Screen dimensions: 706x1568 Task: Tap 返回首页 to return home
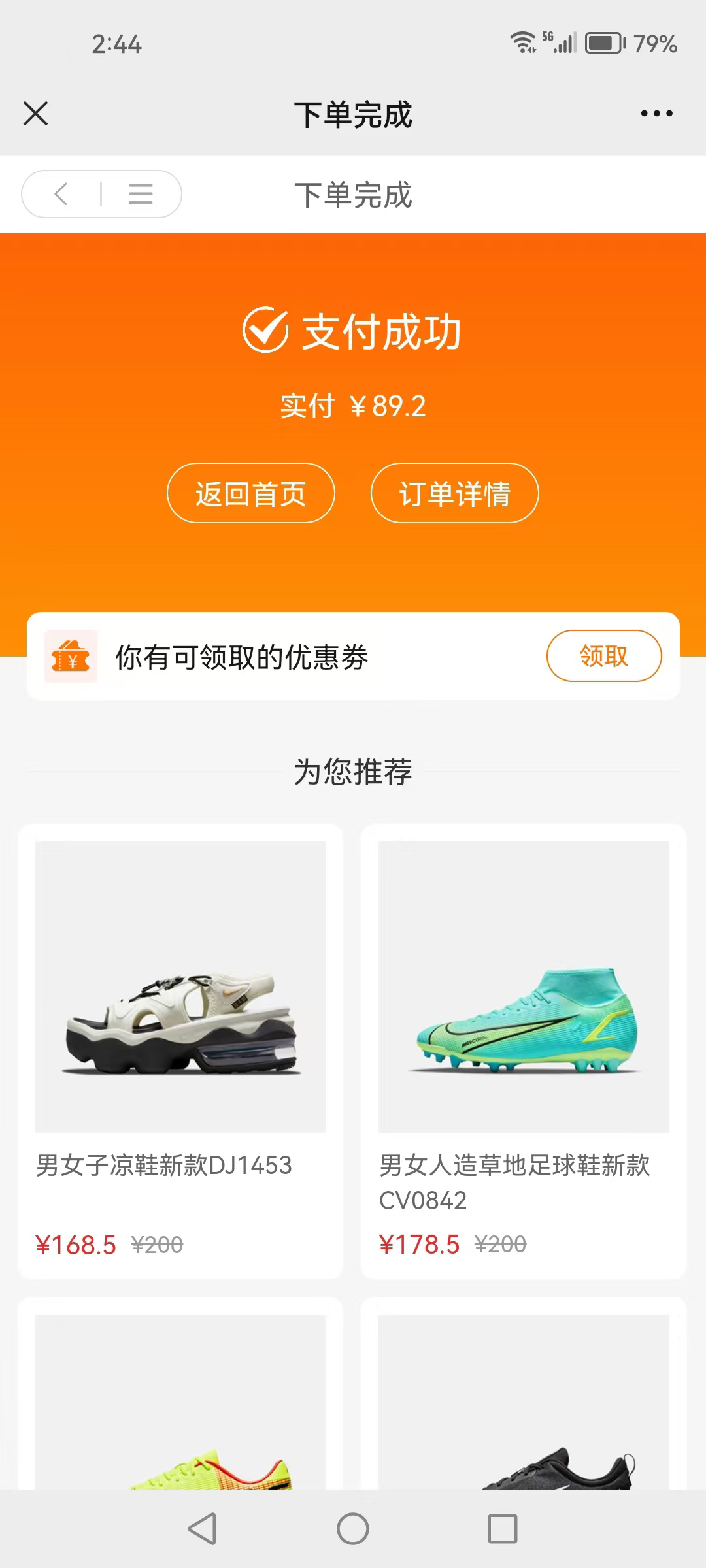pyautogui.click(x=251, y=493)
